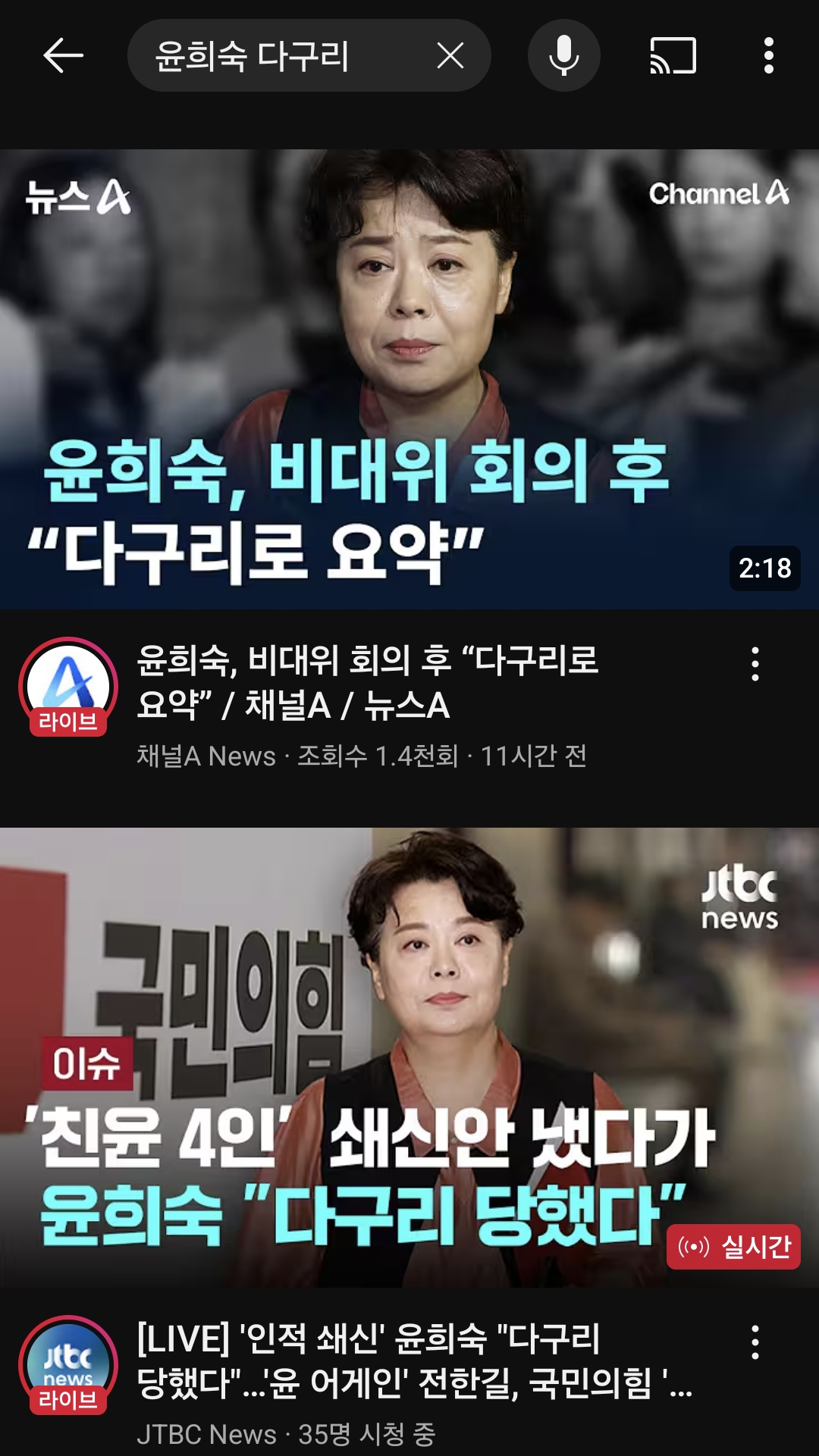Go back using the arrow icon
The height and width of the screenshot is (1456, 819).
click(63, 56)
